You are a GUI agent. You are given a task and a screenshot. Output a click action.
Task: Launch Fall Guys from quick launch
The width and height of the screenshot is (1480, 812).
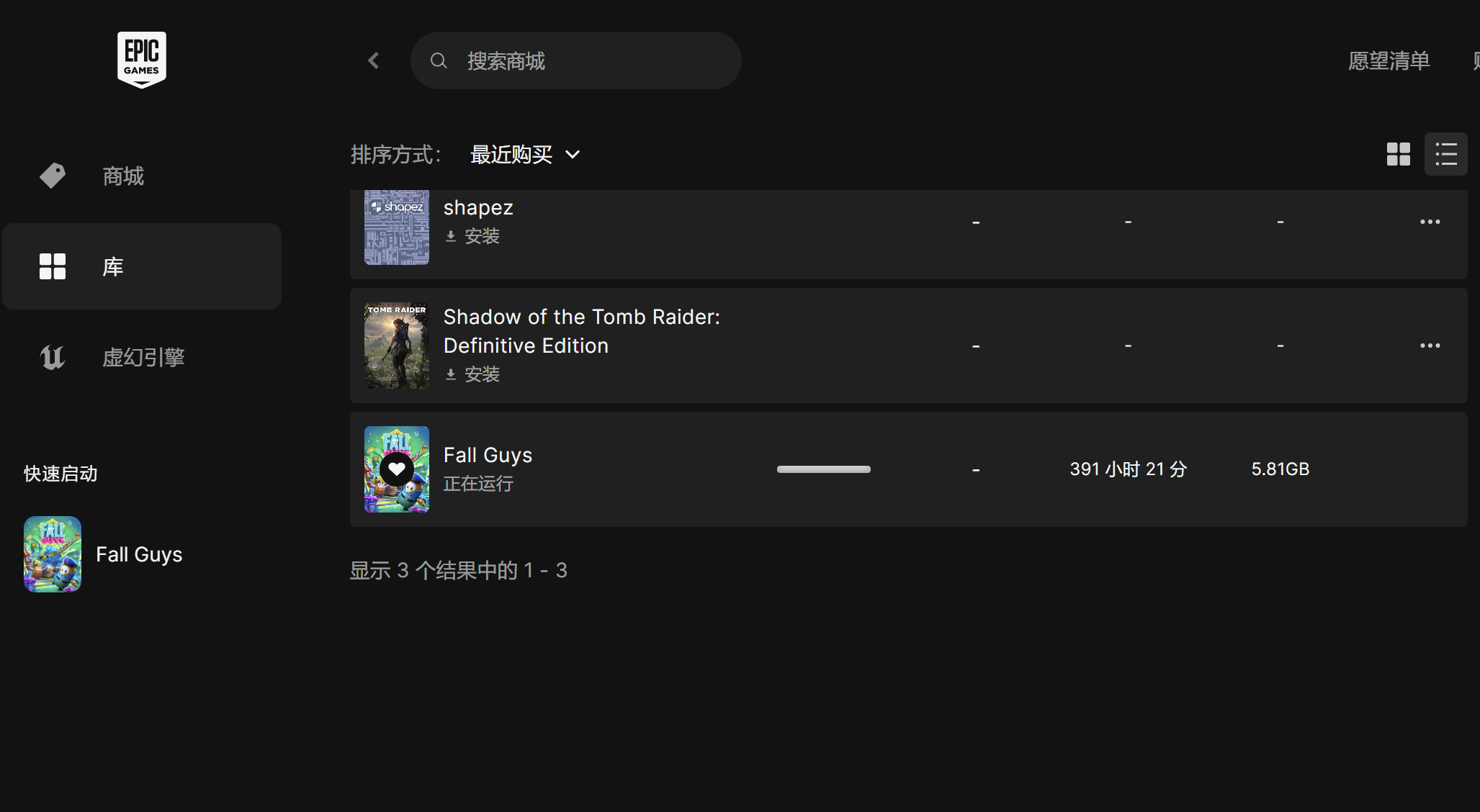point(102,554)
